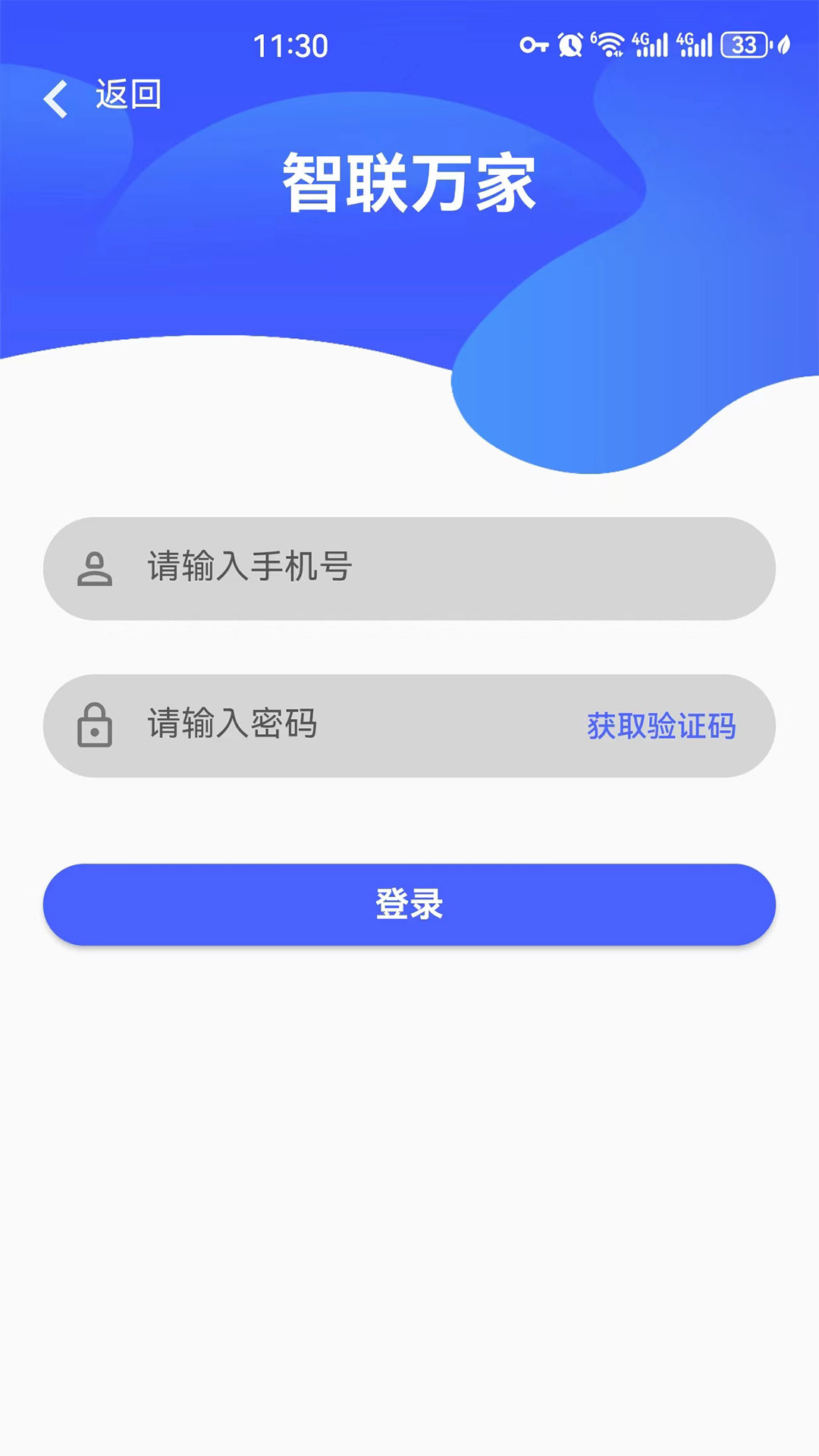
Task: Click the person icon in phone field
Action: (96, 569)
